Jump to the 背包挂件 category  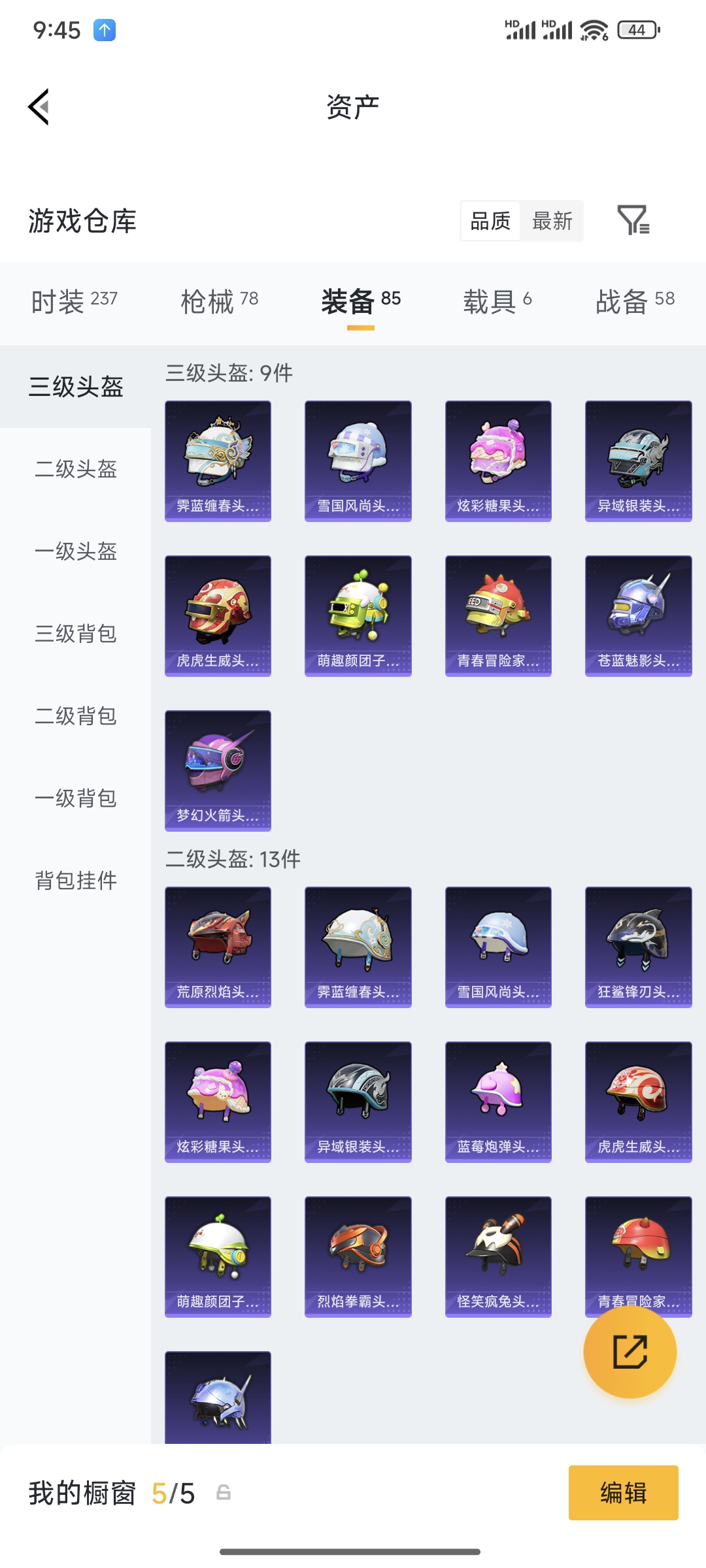coord(76,881)
